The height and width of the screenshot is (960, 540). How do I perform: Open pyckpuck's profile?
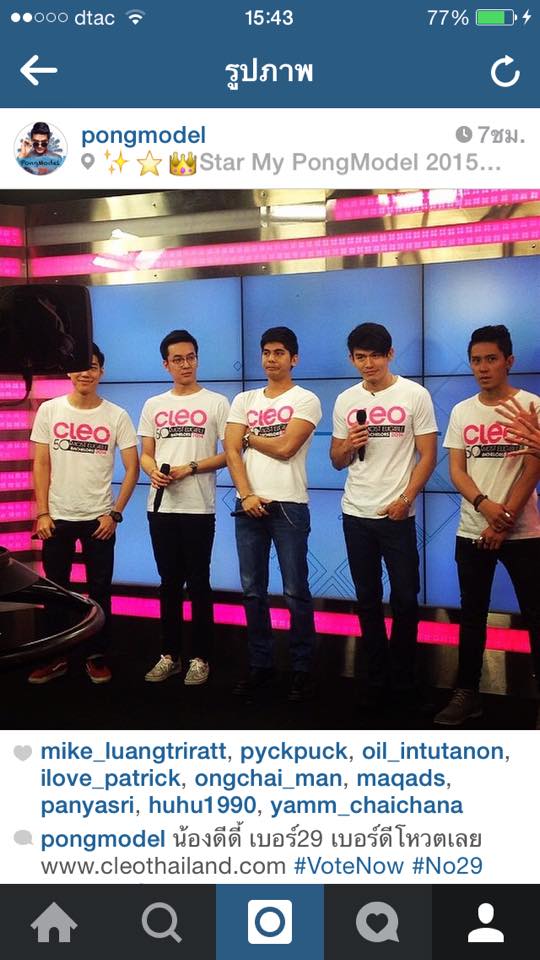tap(294, 752)
